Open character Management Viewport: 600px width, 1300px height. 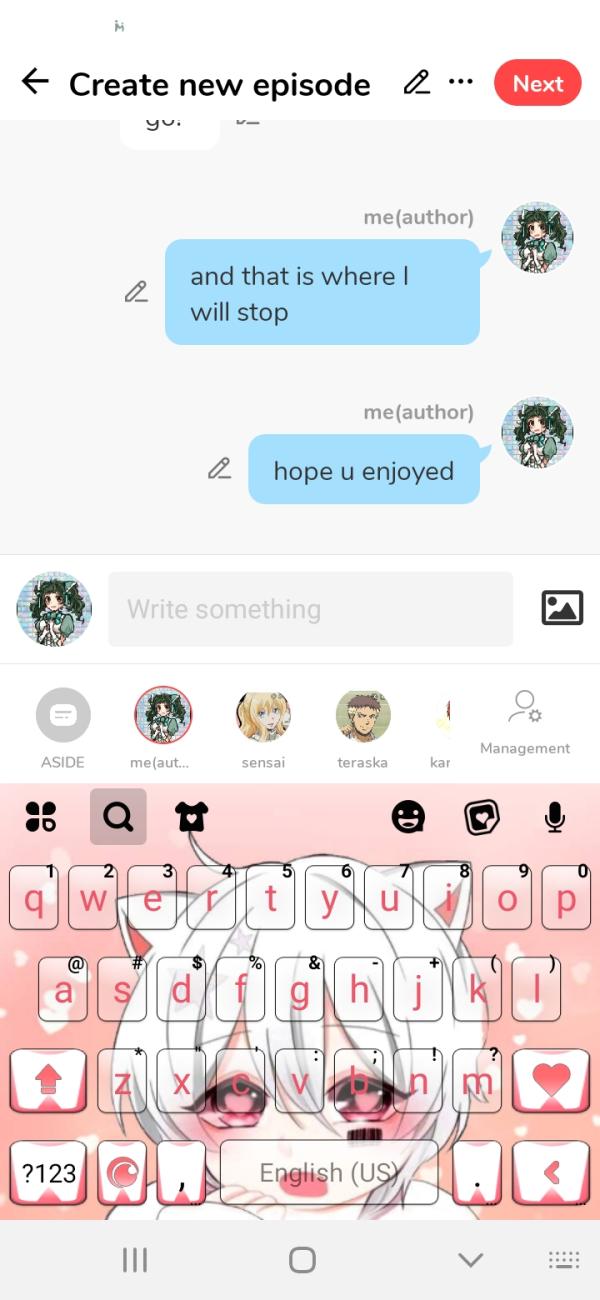pyautogui.click(x=525, y=722)
